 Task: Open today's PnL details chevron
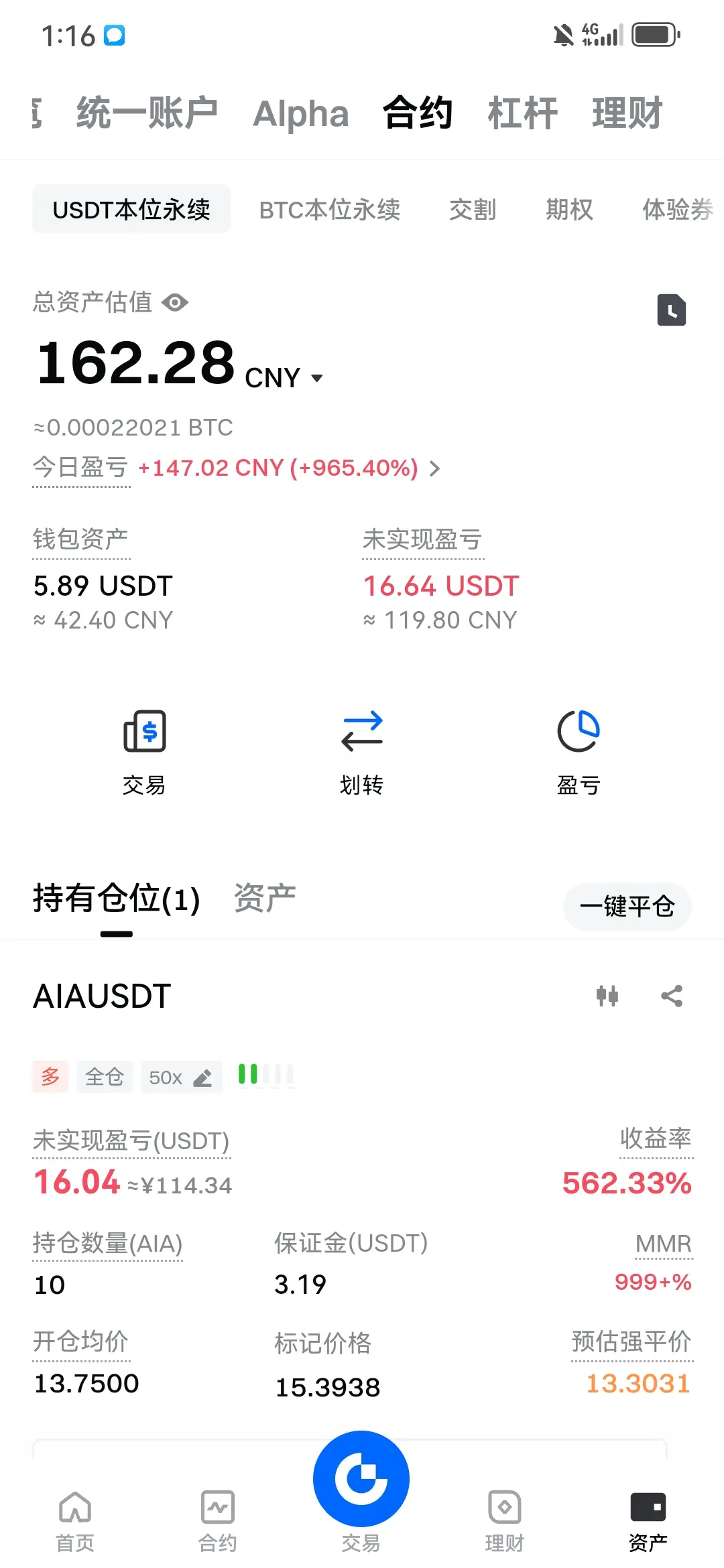434,468
